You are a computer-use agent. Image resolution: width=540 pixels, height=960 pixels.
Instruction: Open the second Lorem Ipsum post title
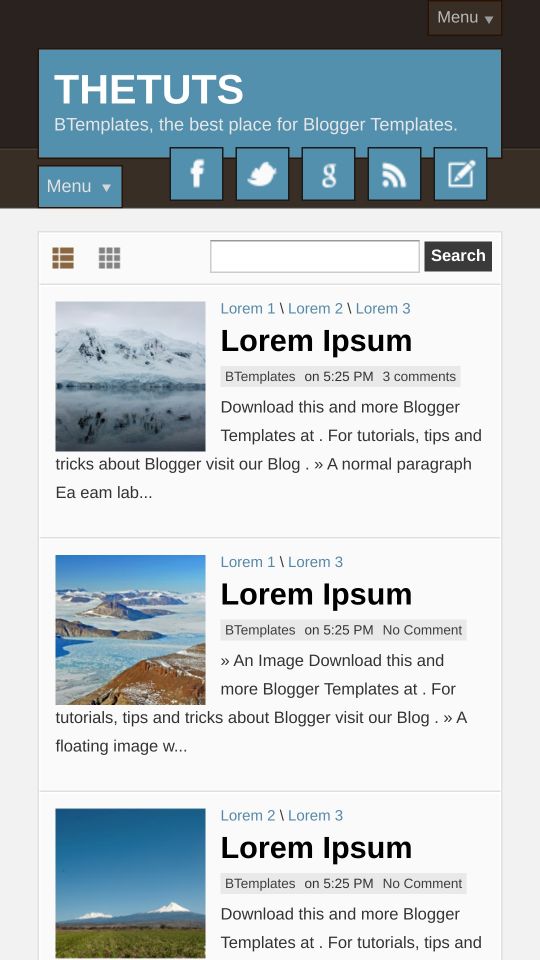point(316,594)
